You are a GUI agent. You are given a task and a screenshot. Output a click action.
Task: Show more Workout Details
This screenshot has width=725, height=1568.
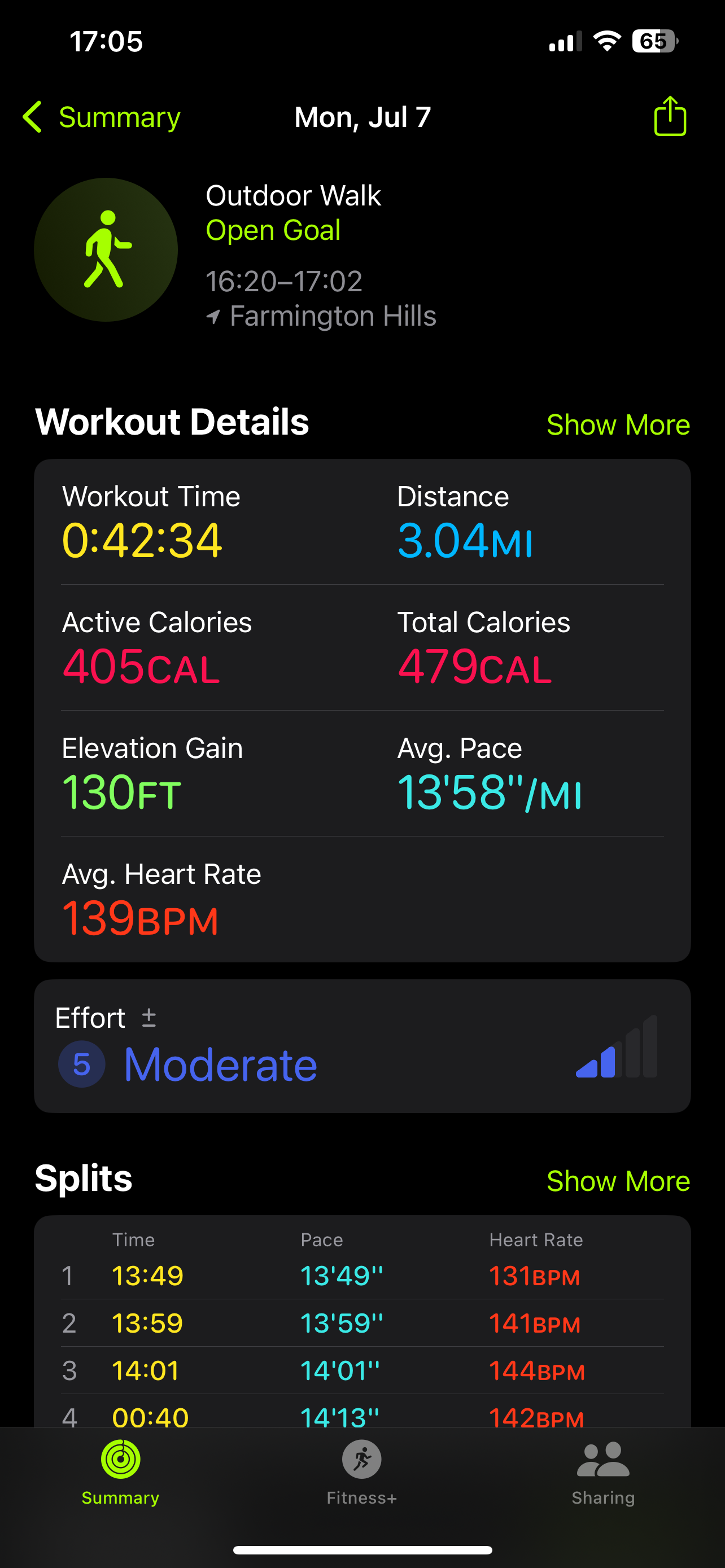617,425
